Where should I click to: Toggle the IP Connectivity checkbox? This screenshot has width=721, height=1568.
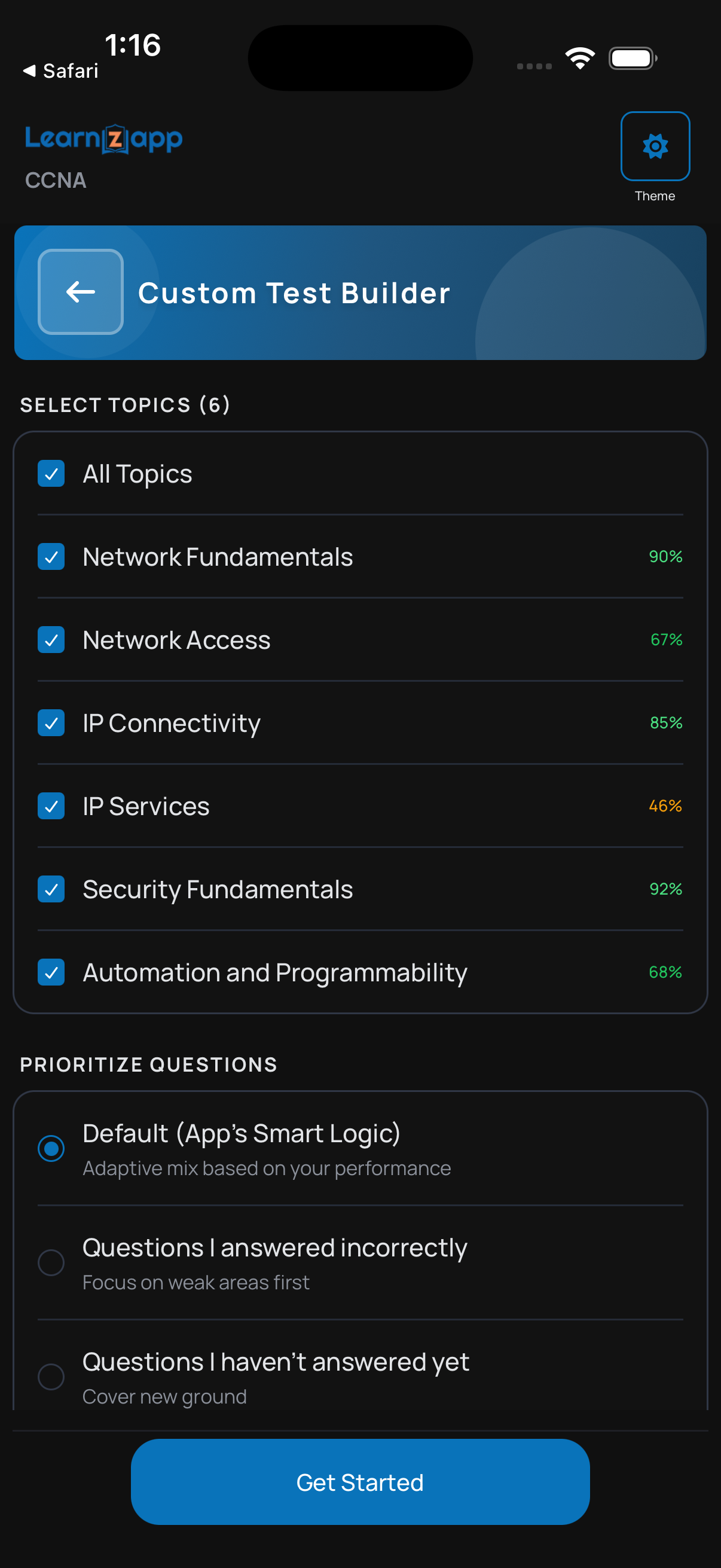tap(51, 723)
